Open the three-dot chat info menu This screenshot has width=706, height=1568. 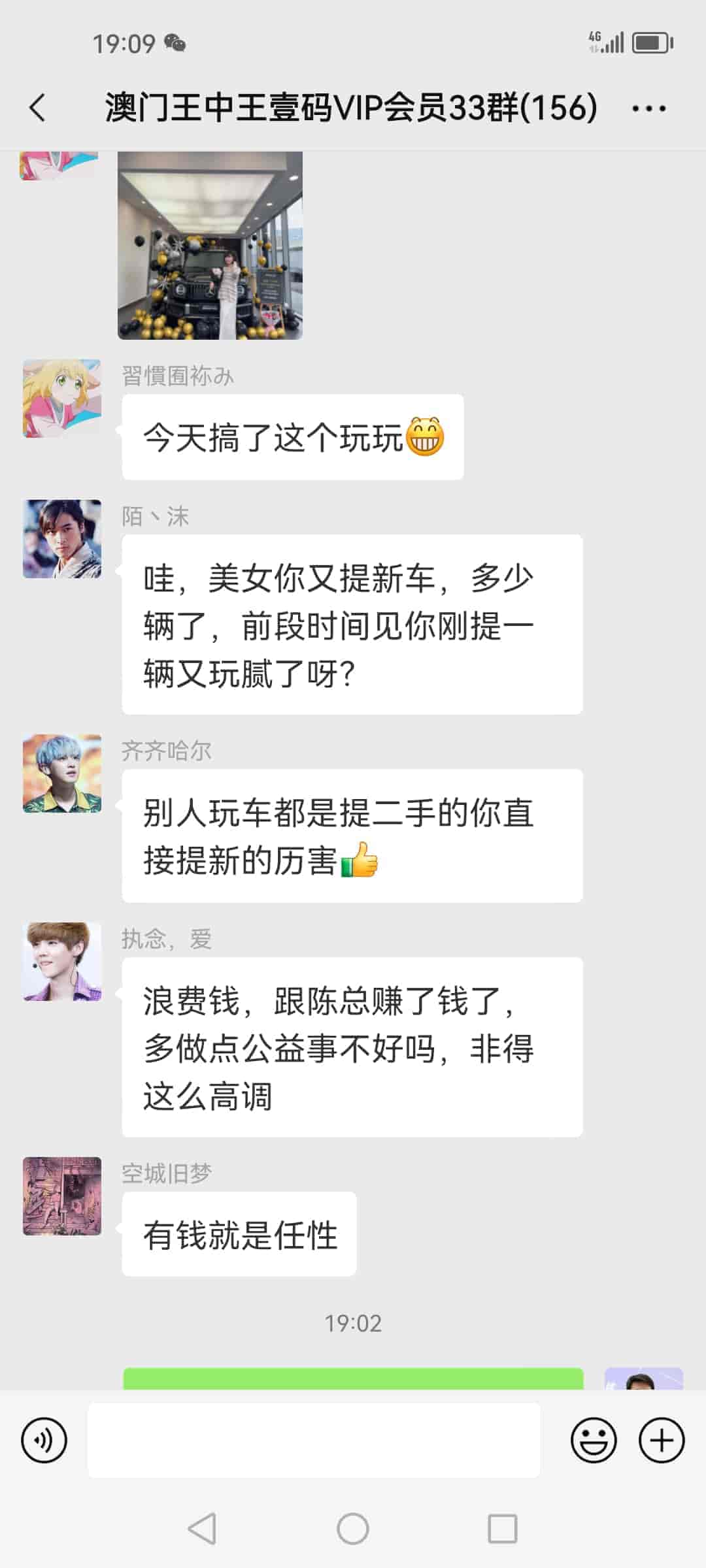[648, 108]
